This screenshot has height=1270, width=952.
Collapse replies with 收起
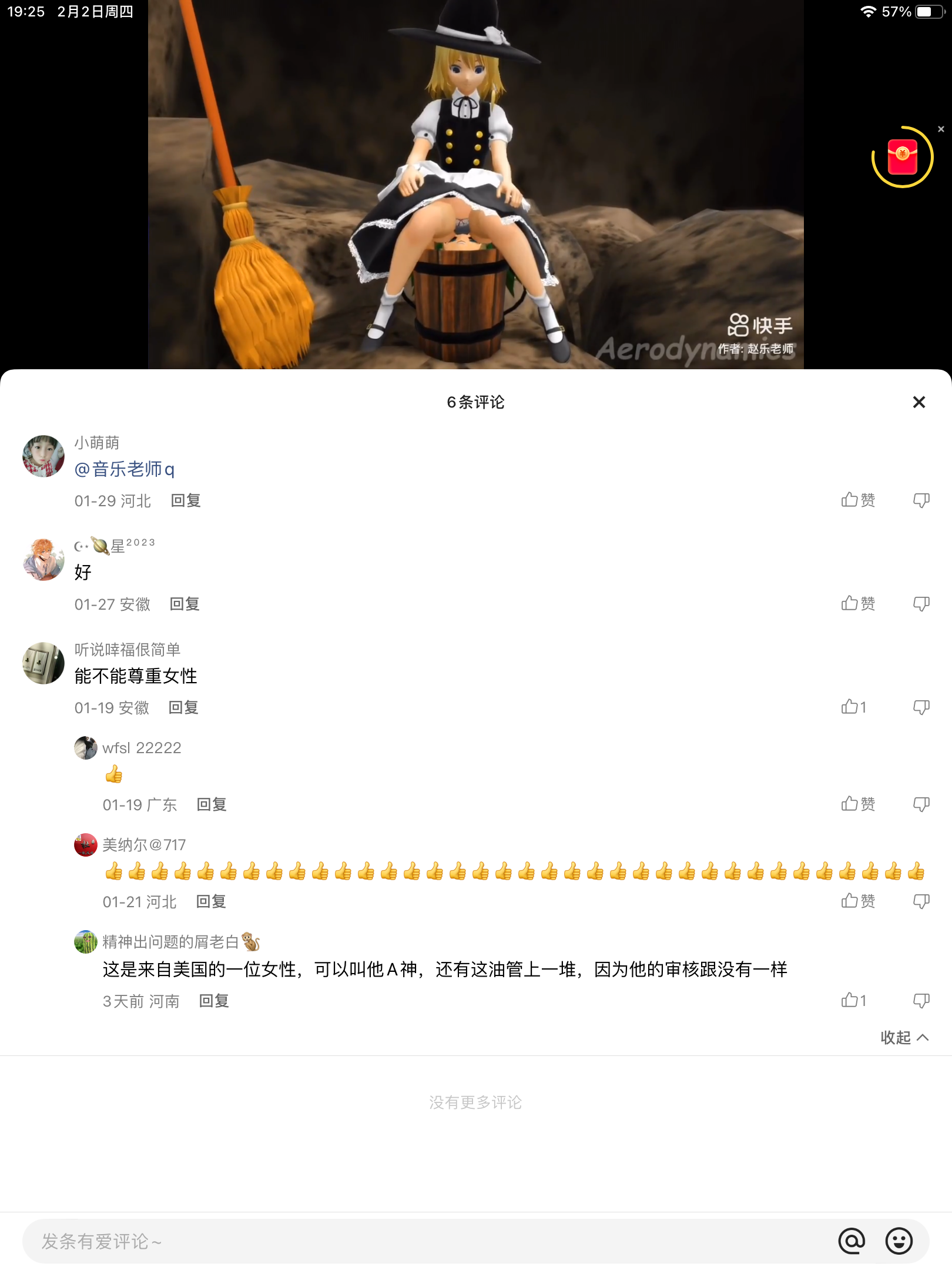point(904,1038)
